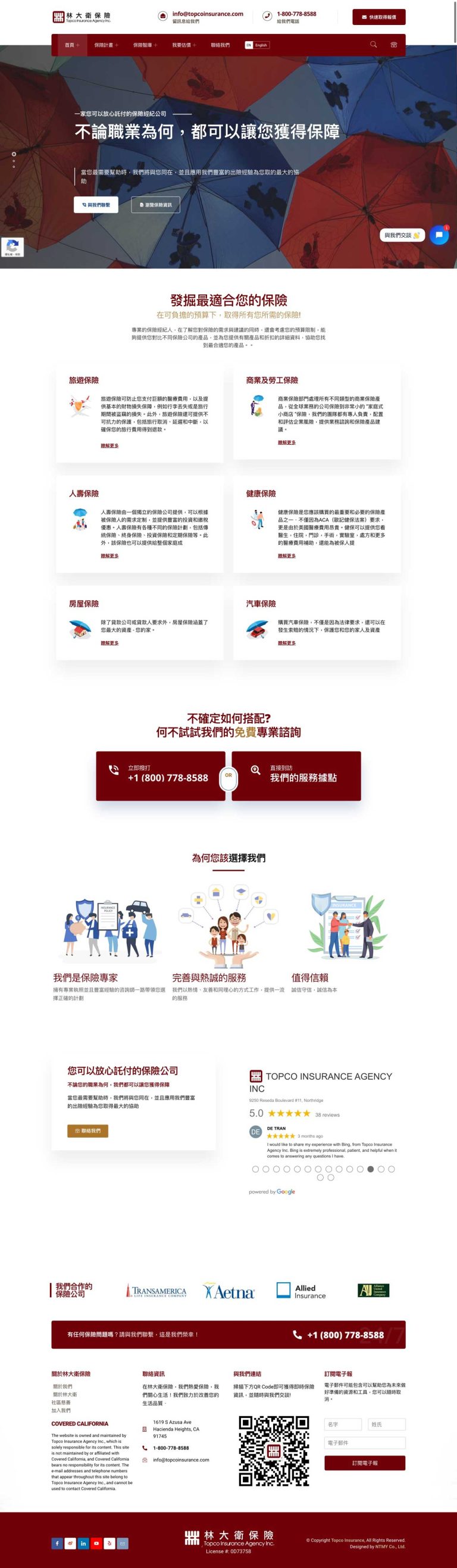
Task: Tap the 與我們聯繫 hero button
Action: point(96,205)
